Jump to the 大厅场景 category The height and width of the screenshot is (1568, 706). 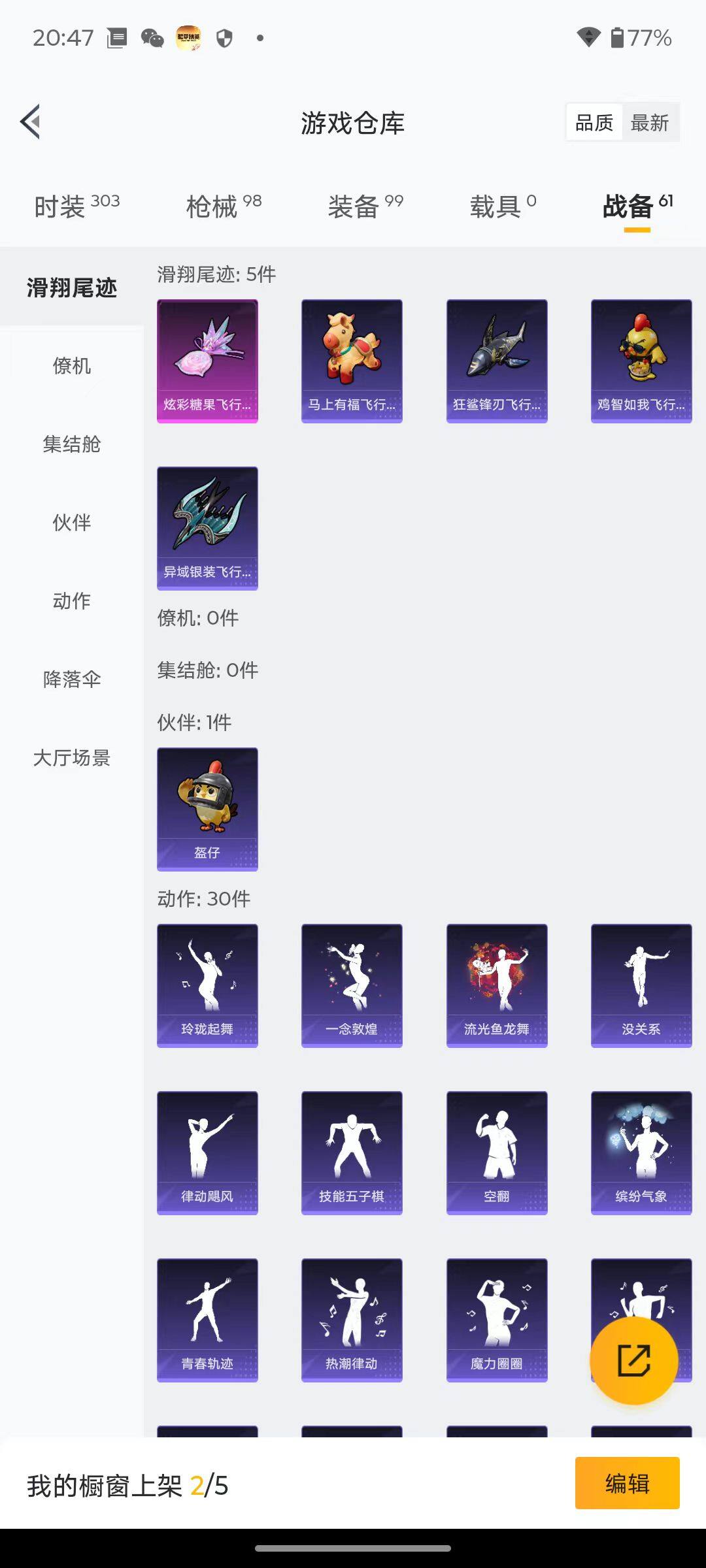pos(70,759)
